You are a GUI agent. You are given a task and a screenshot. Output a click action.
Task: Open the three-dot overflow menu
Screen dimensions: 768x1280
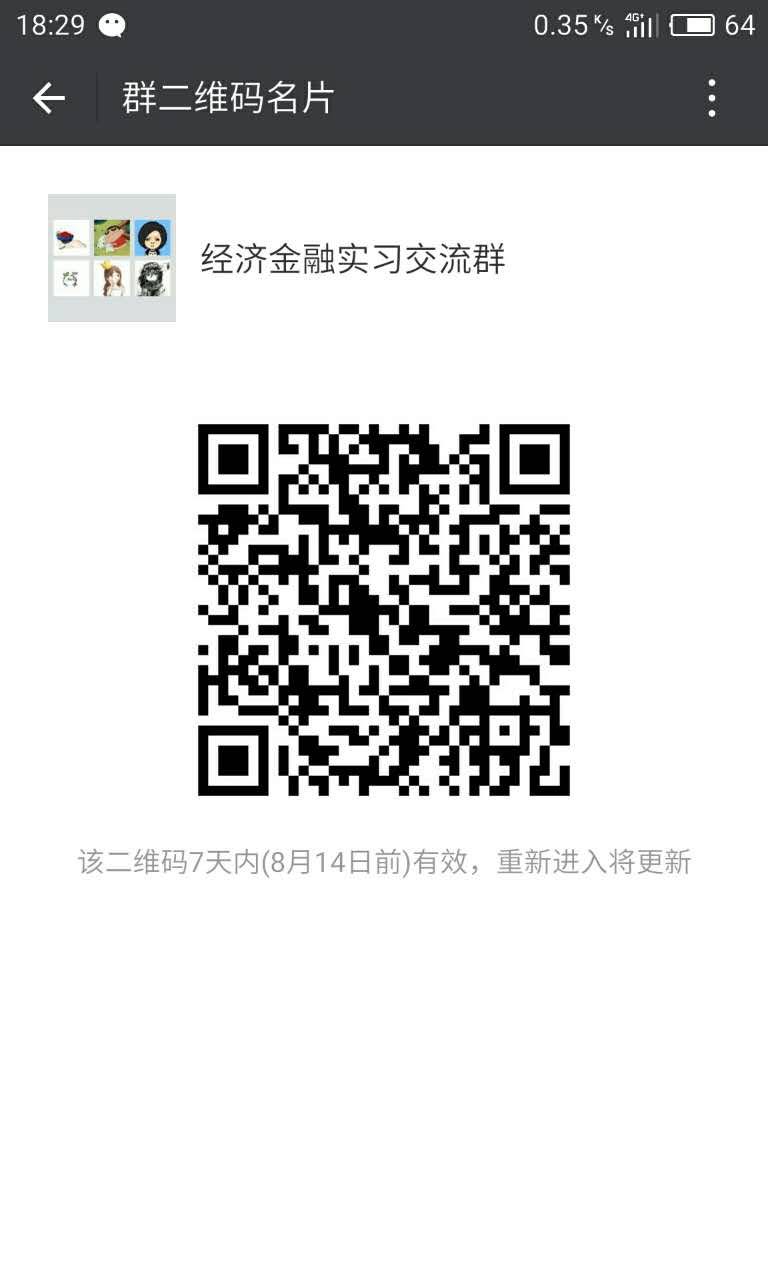711,98
